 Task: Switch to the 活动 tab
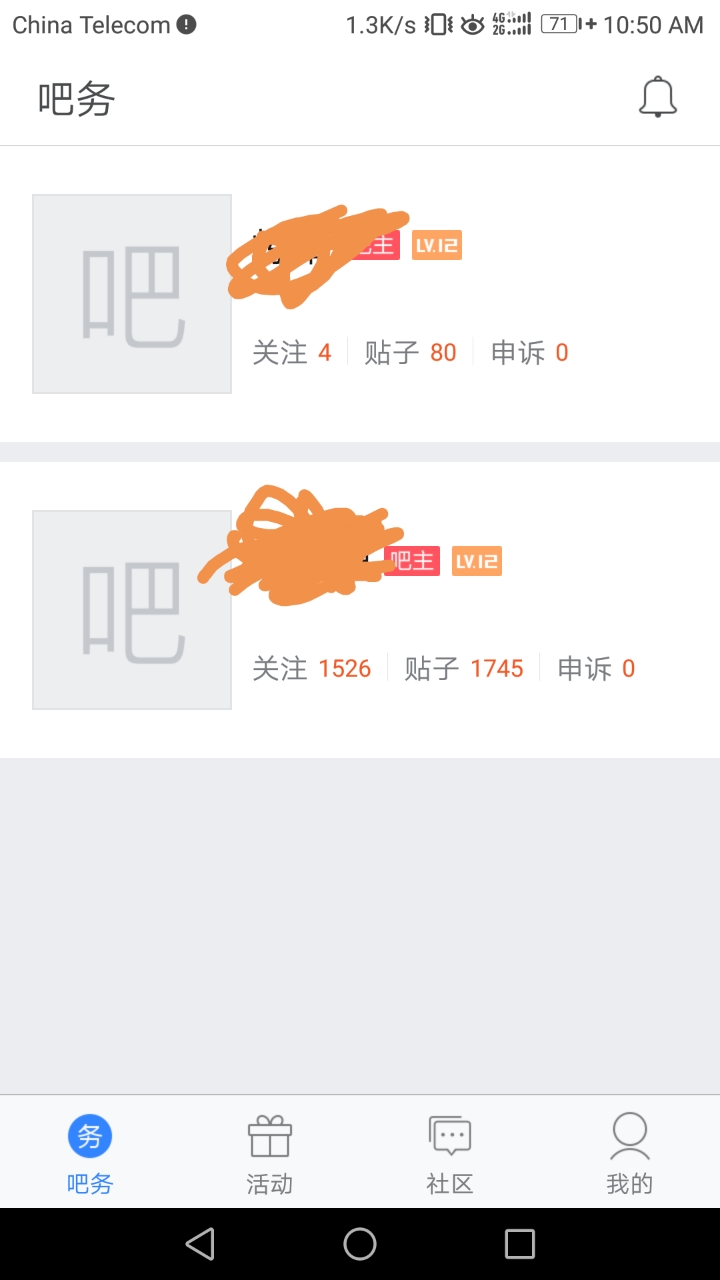tap(270, 1154)
